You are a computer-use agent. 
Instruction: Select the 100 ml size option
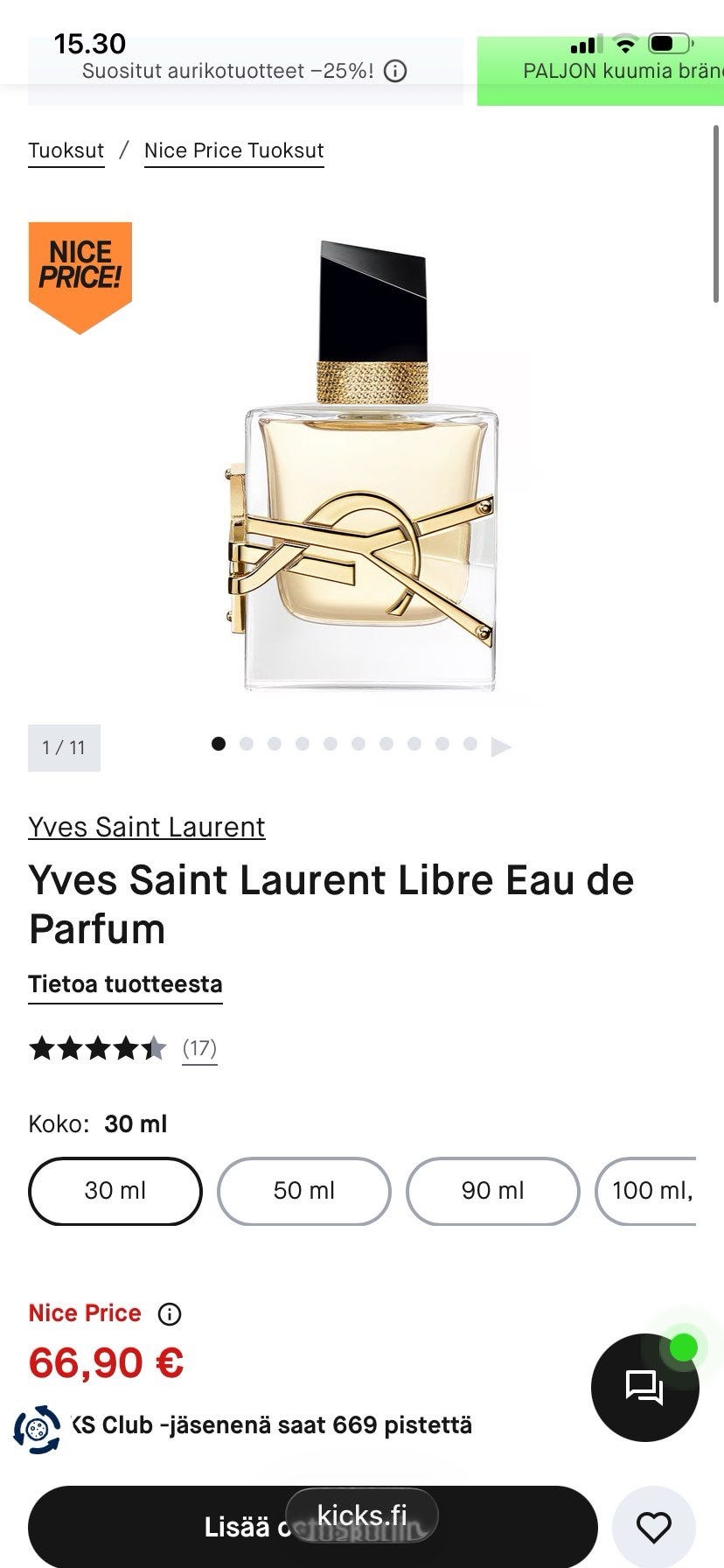click(x=647, y=1191)
